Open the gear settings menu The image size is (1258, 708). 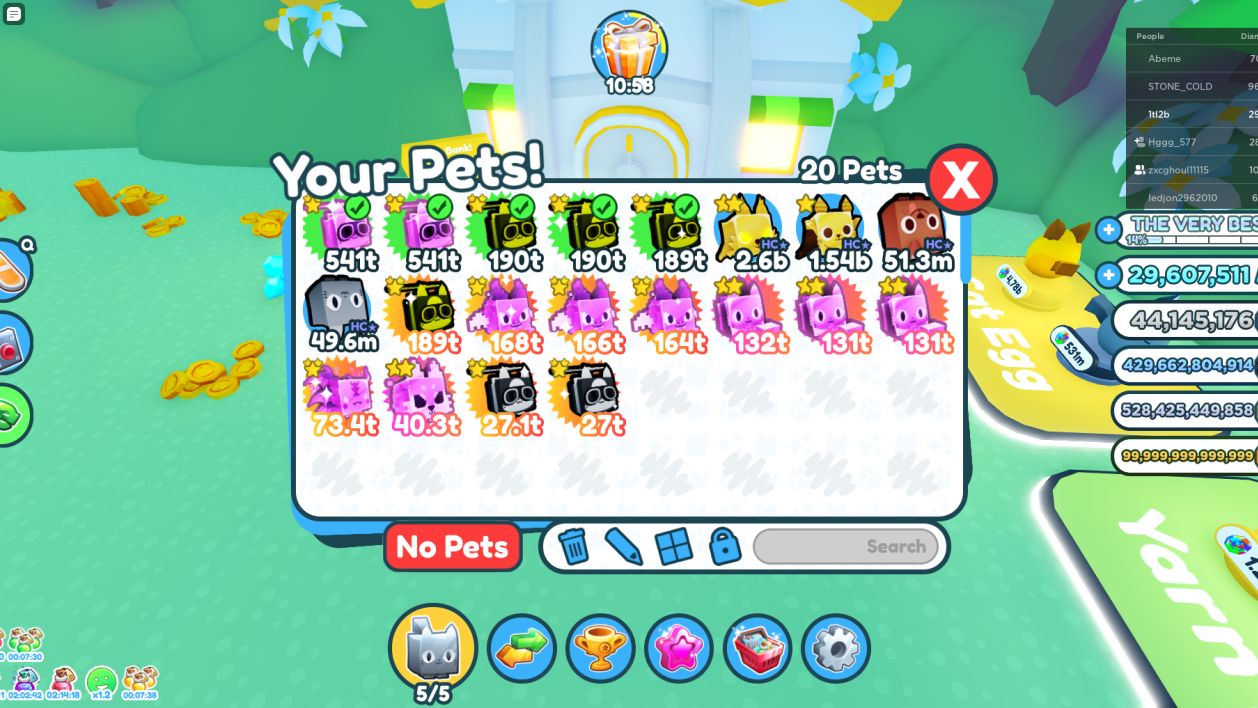pos(836,648)
